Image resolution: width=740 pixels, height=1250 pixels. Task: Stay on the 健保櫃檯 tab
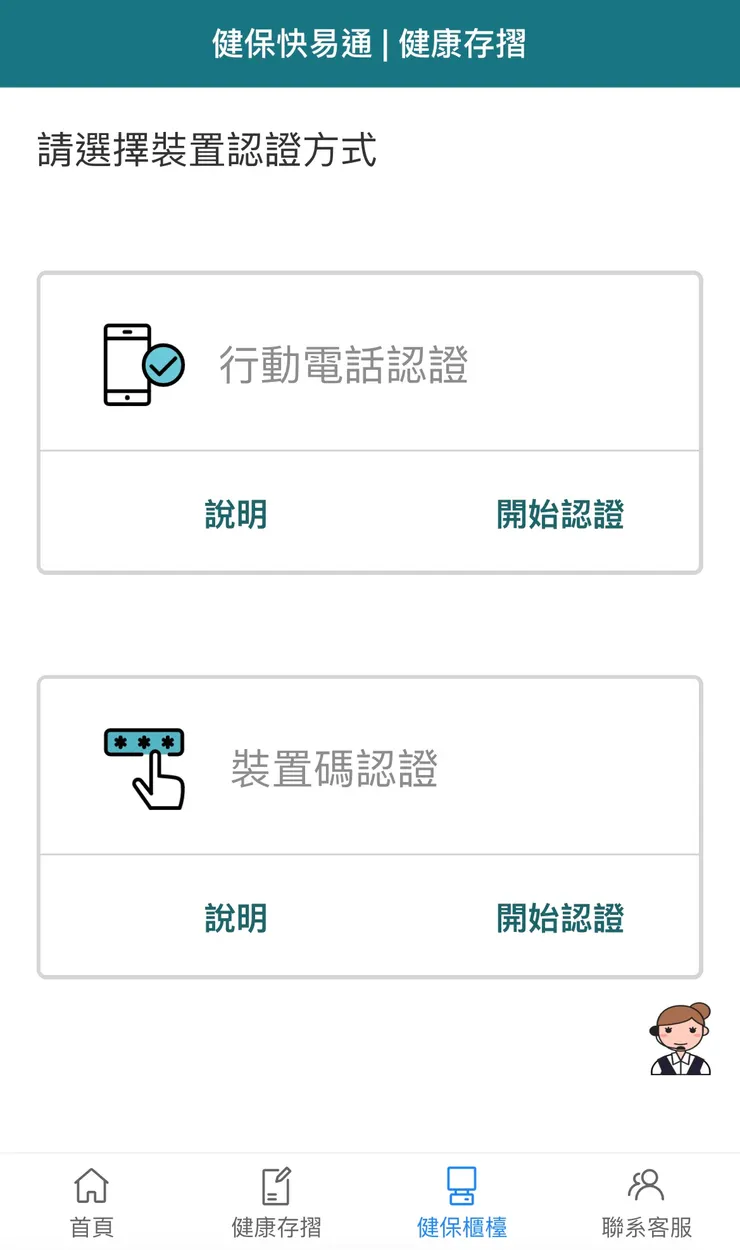[x=462, y=1198]
